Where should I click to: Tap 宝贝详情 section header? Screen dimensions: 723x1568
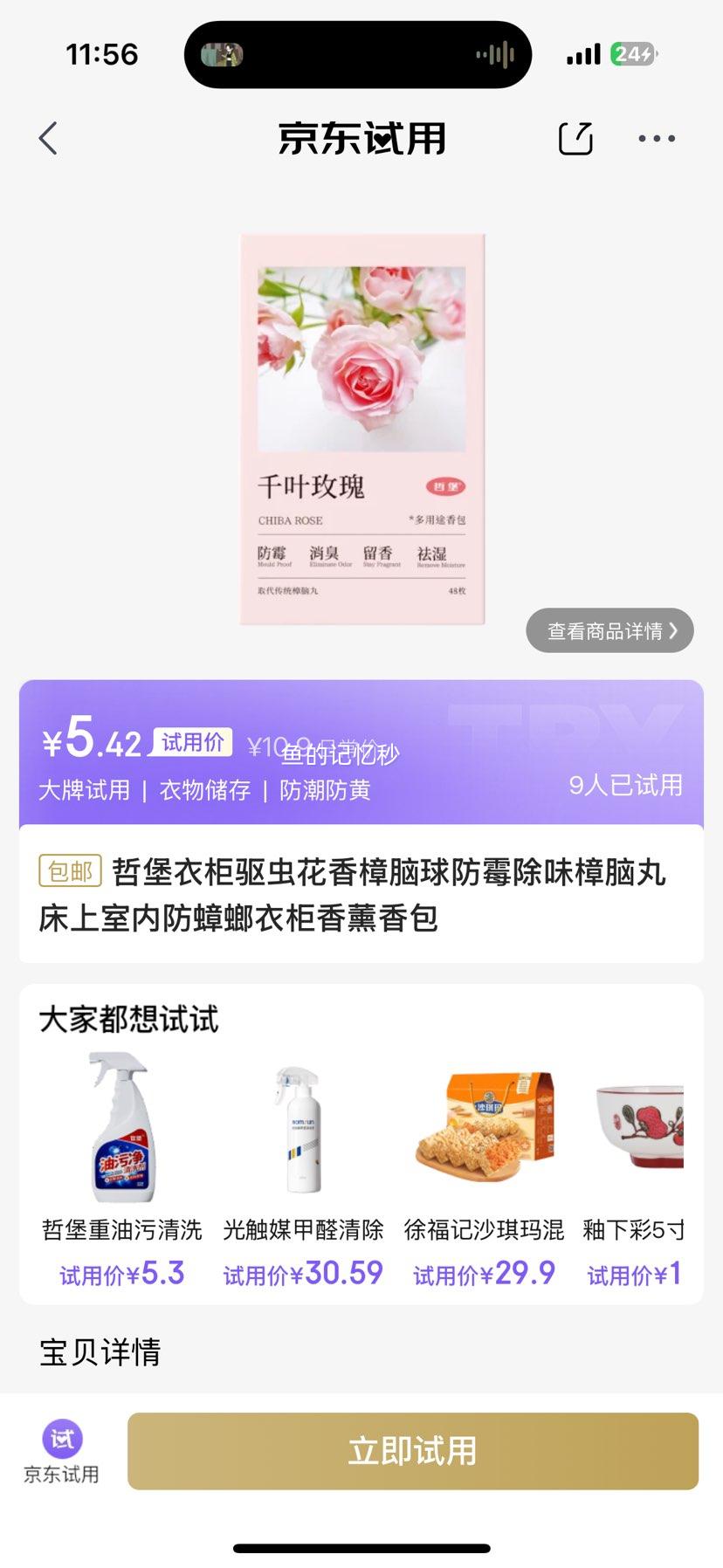(99, 1352)
